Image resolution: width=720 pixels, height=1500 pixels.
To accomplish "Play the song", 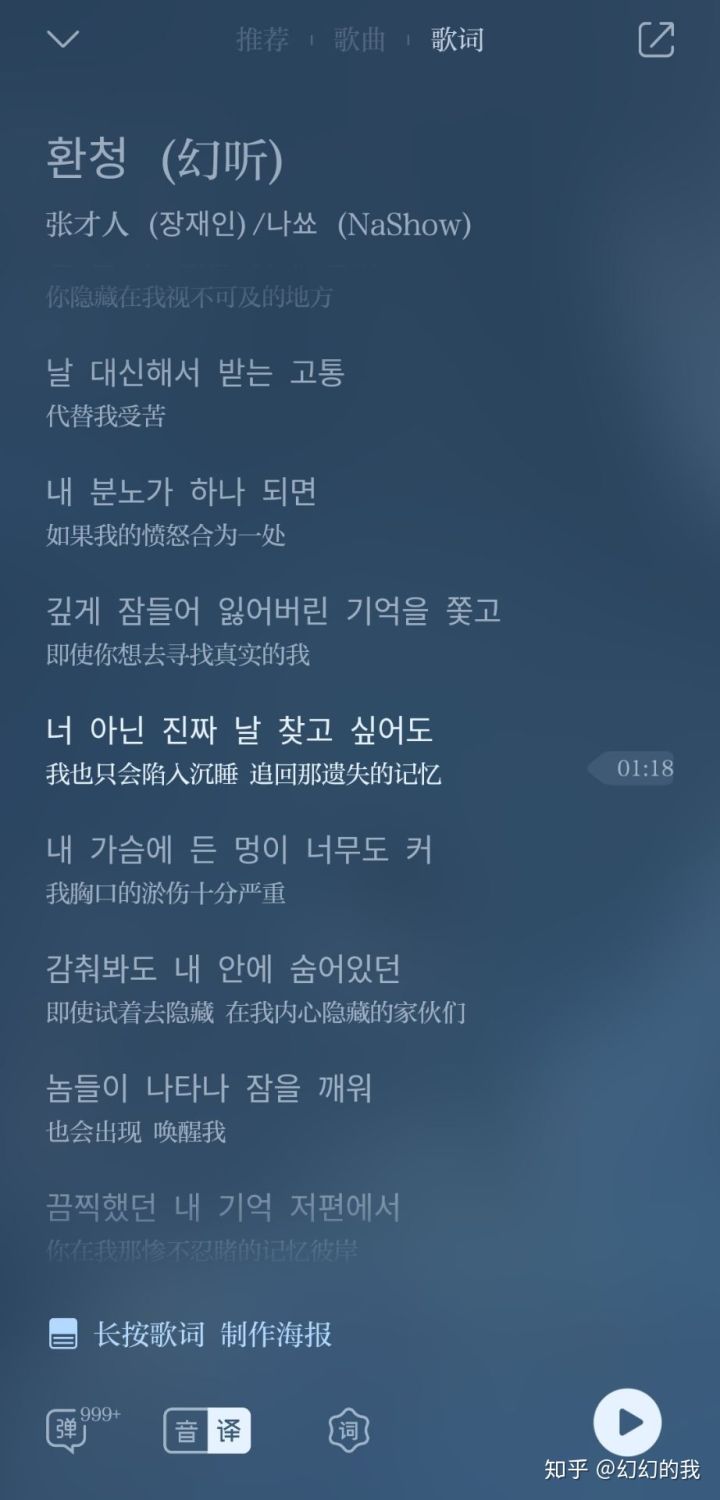I will [x=628, y=1423].
